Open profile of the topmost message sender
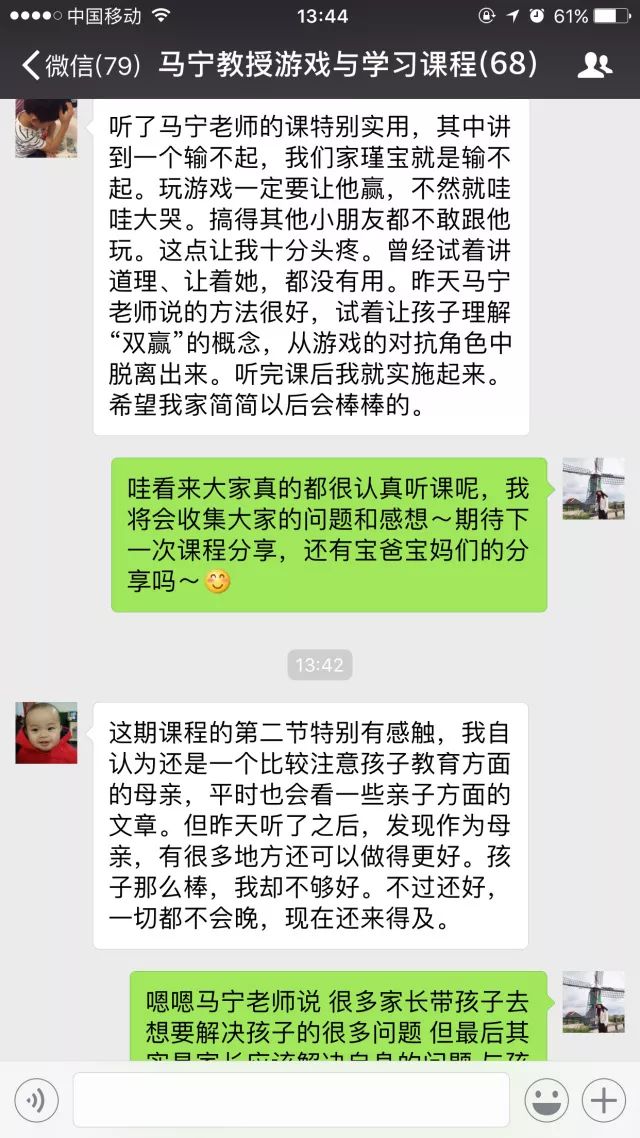 (46, 128)
